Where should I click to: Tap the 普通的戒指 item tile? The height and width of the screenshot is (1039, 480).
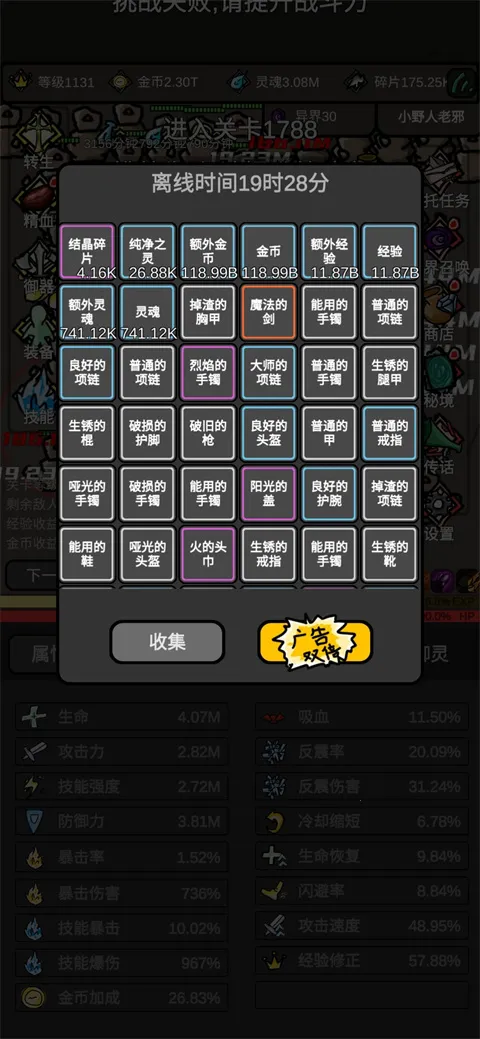[x=390, y=433]
